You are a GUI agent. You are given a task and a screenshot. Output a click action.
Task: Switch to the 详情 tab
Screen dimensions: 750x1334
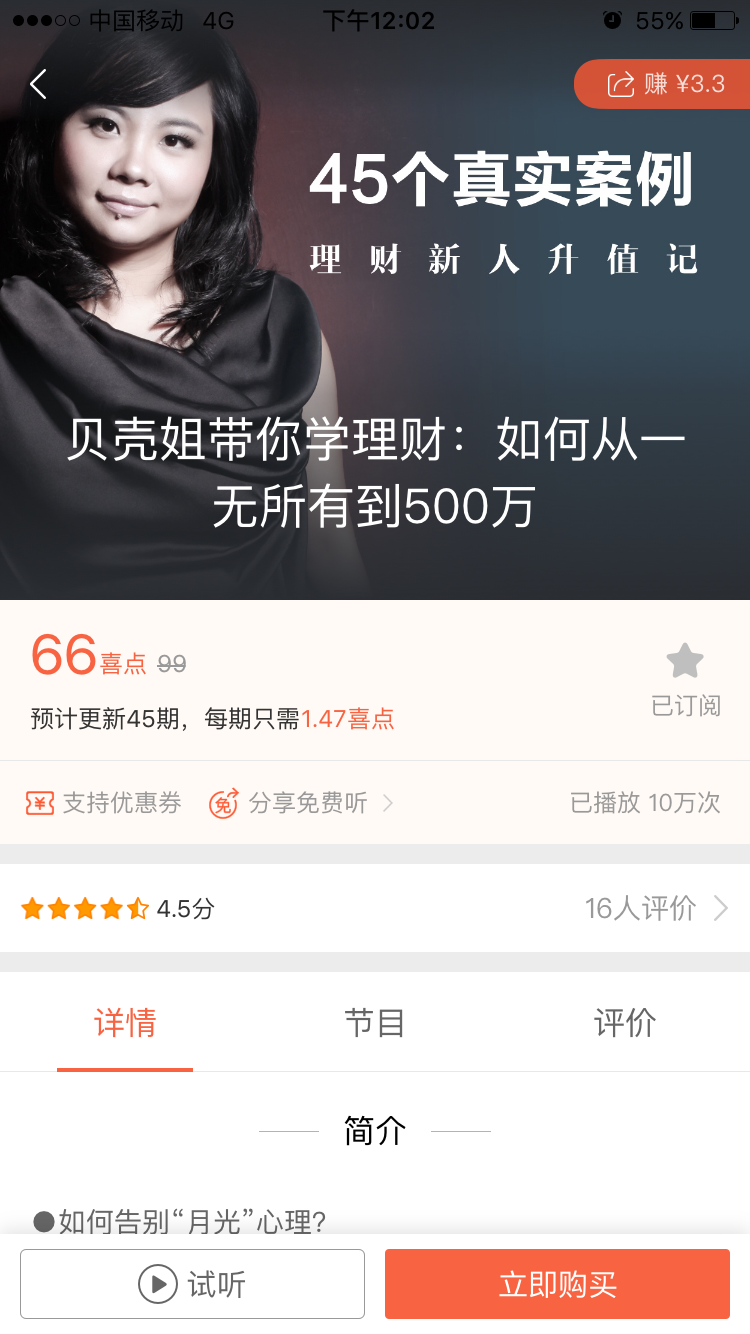(x=125, y=1023)
